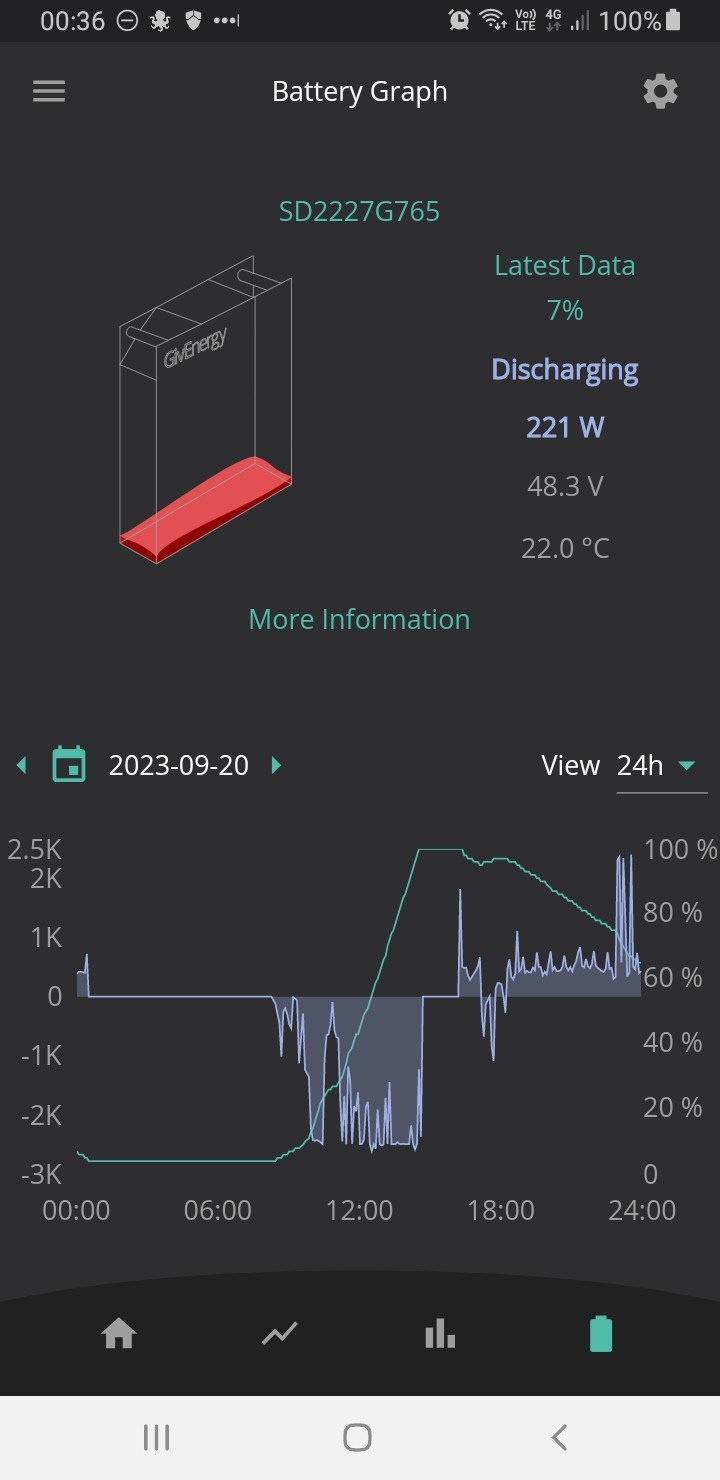Viewport: 720px width, 1480px height.
Task: Switch to the bar chart tab
Action: pos(440,1333)
